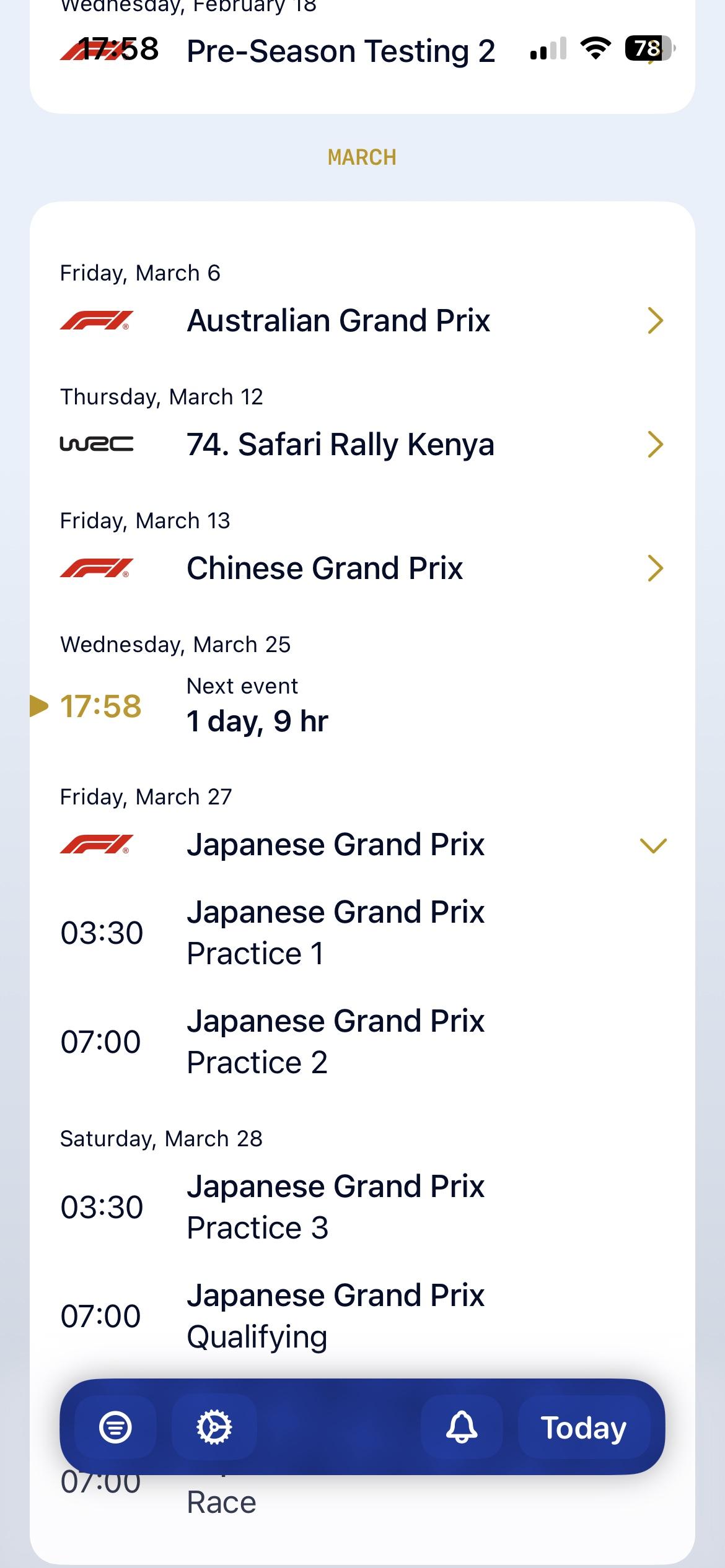
Task: Collapse the Japanese Grand Prix sessions
Action: tap(653, 845)
